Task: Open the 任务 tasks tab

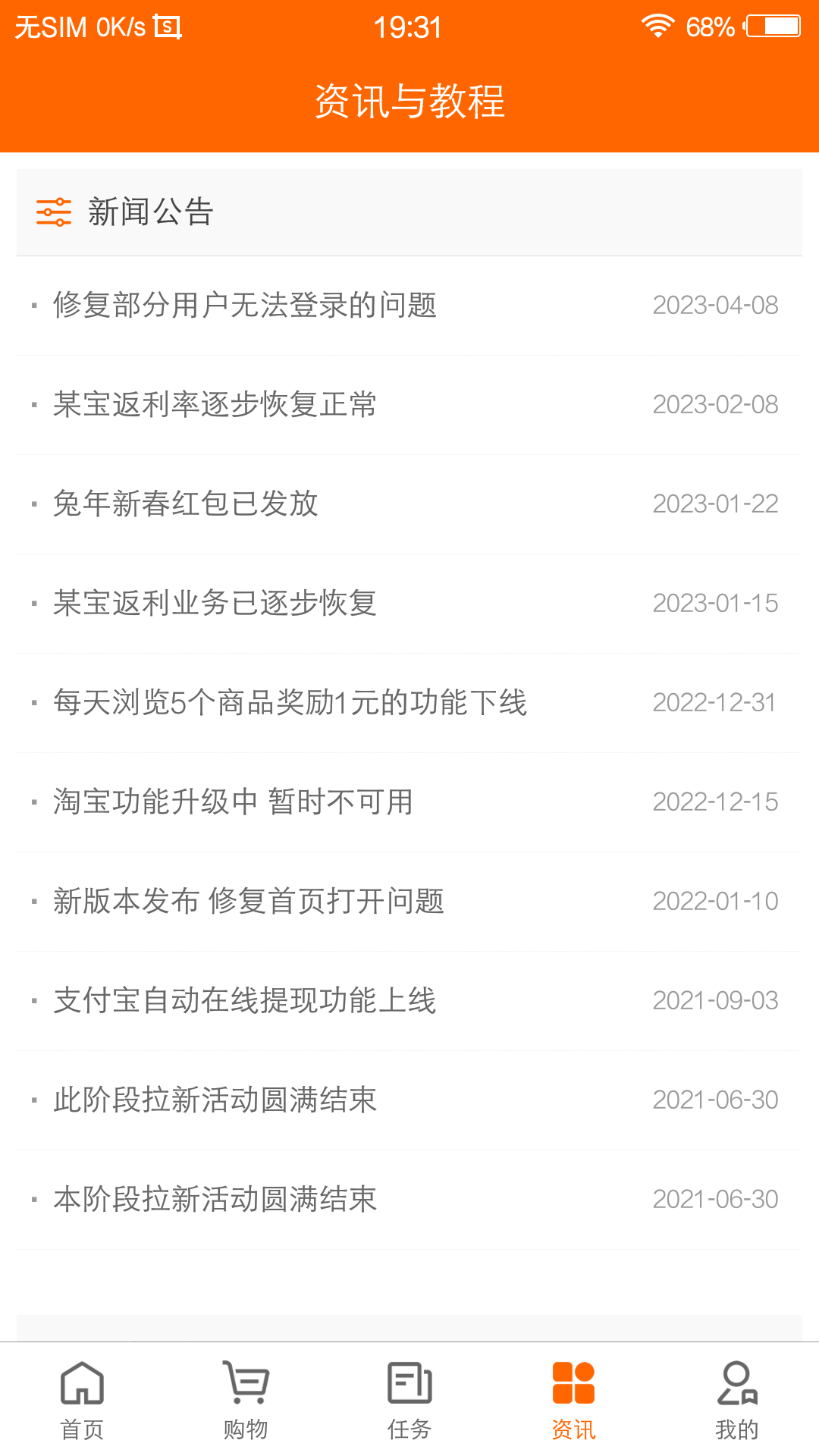Action: pyautogui.click(x=409, y=1400)
